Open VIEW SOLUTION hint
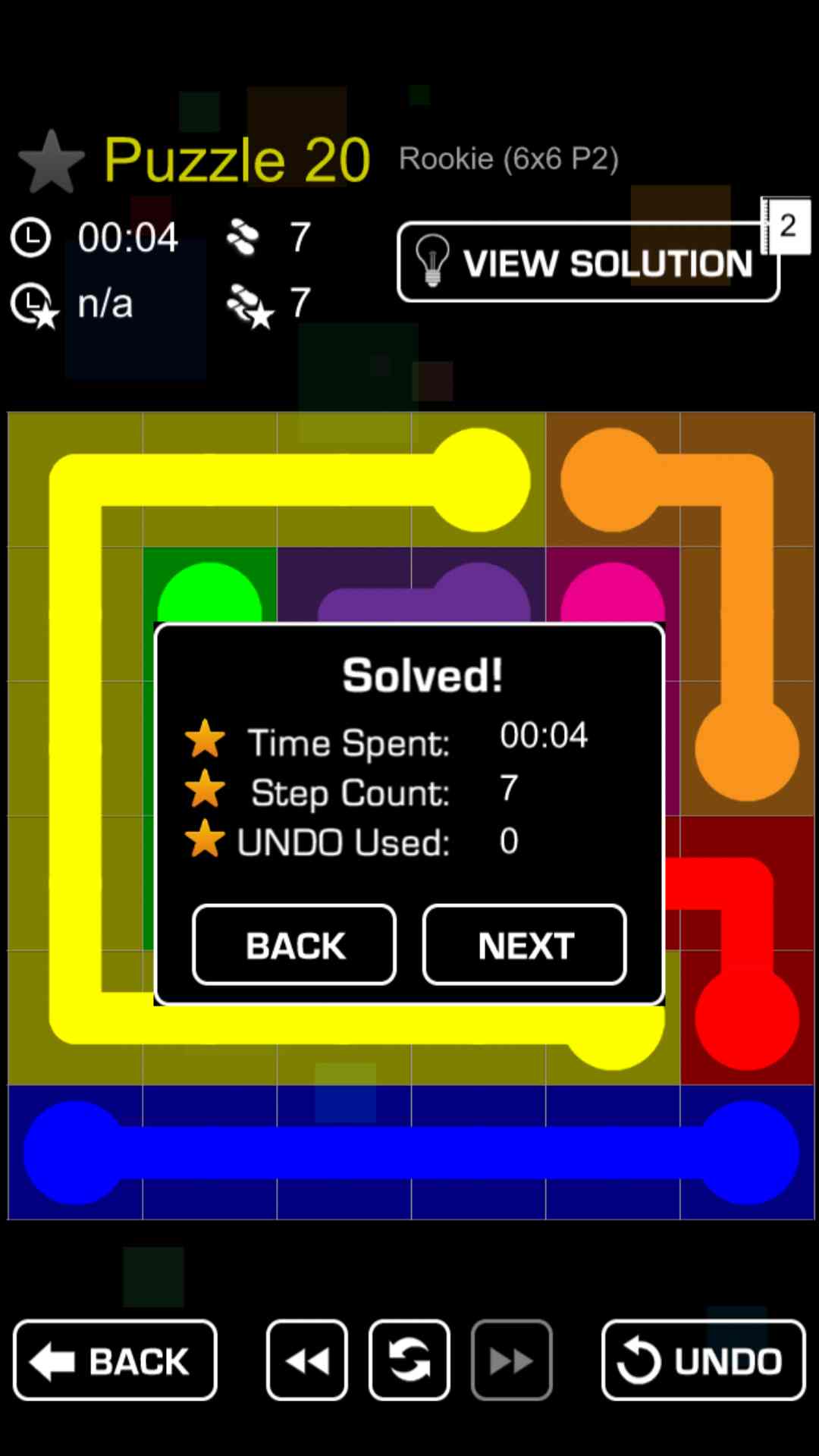 pyautogui.click(x=588, y=262)
